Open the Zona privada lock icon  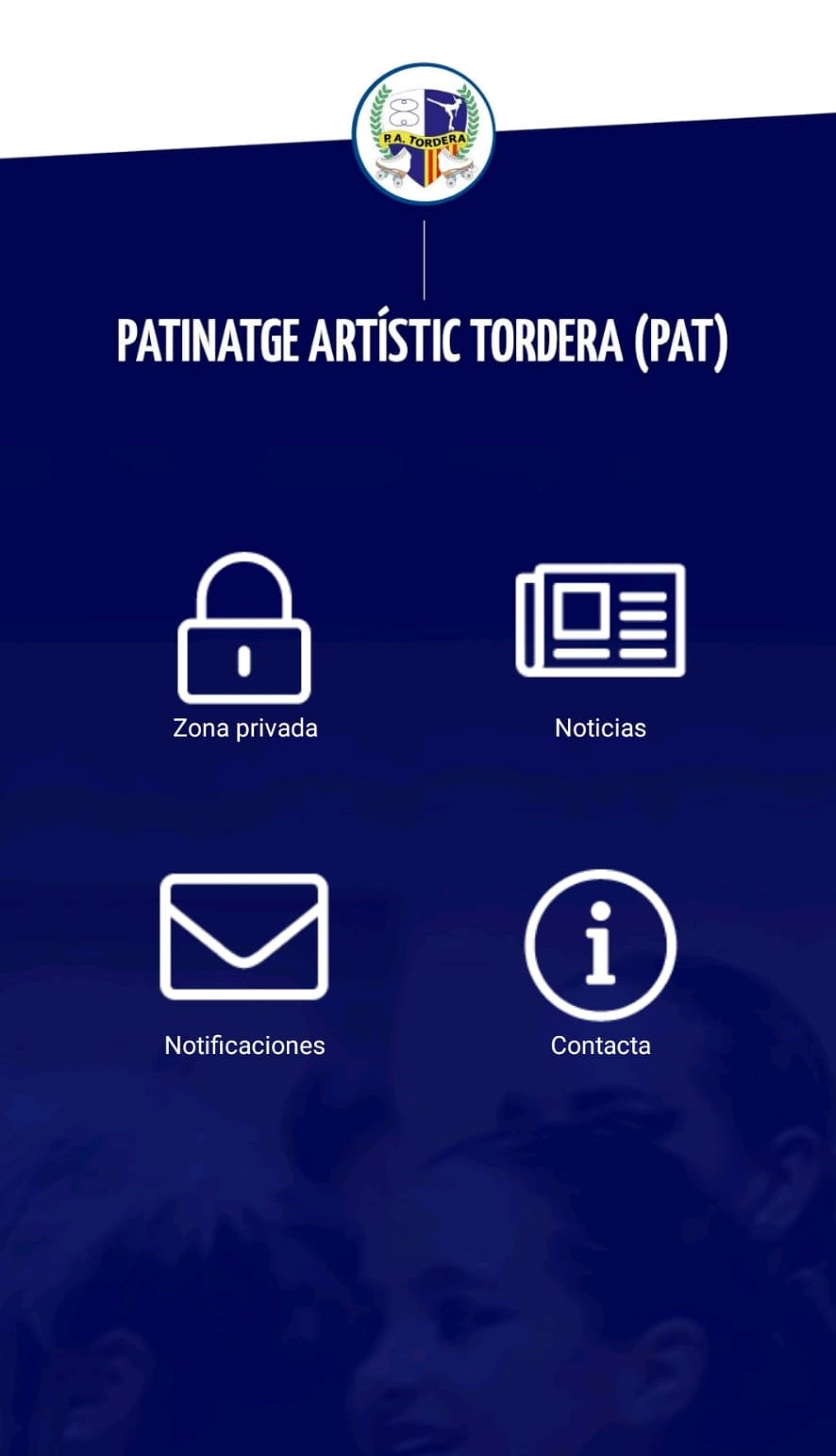coord(245,628)
